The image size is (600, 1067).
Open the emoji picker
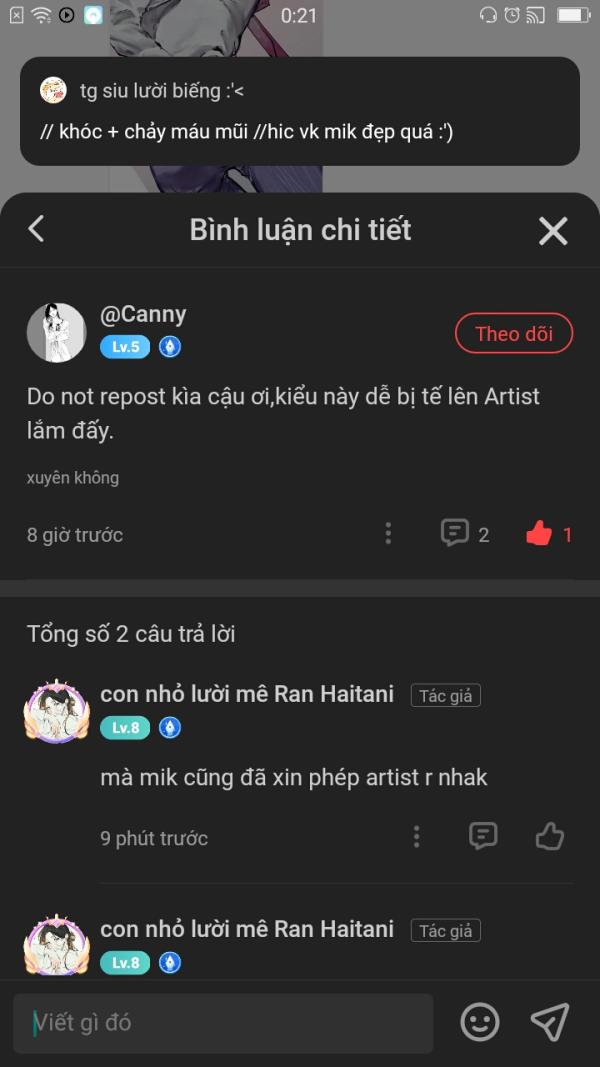pos(480,1022)
